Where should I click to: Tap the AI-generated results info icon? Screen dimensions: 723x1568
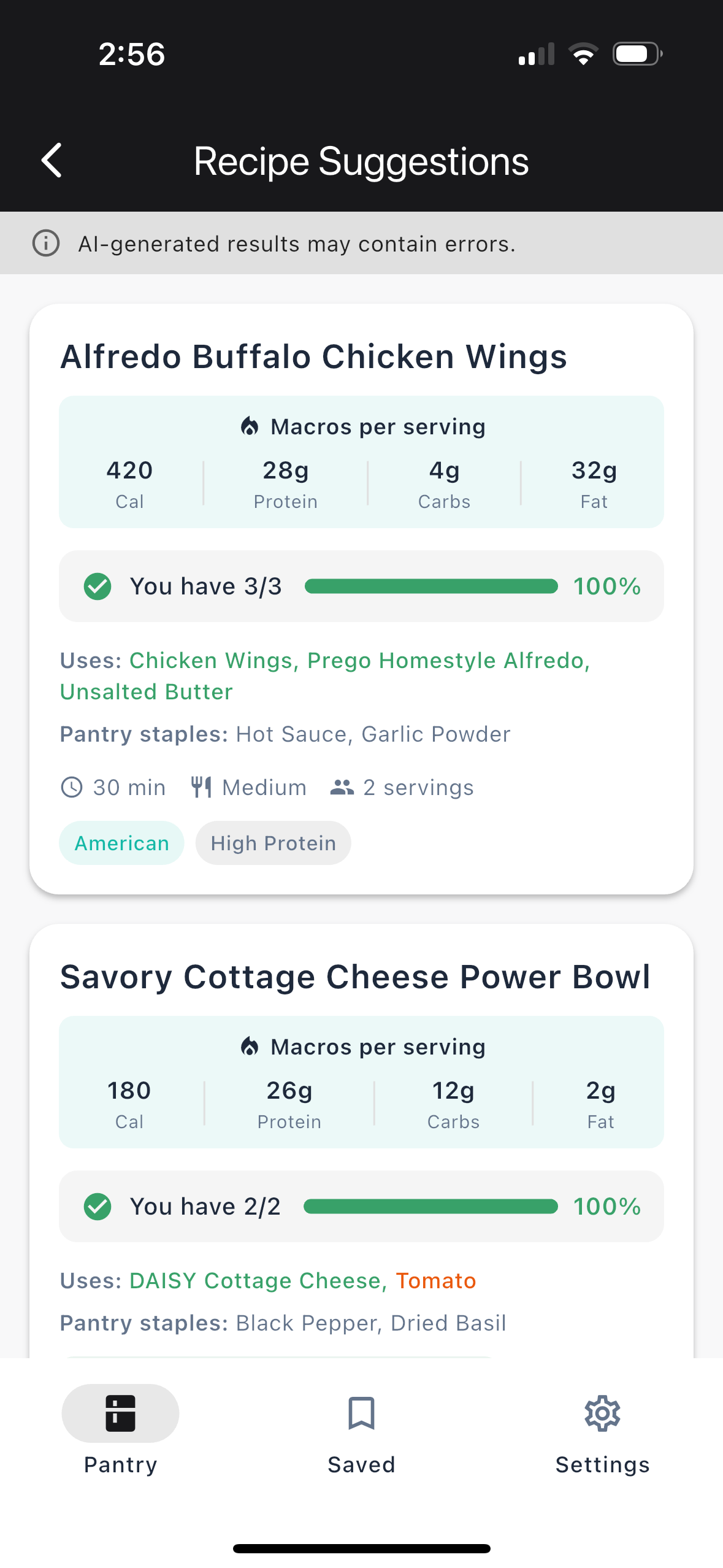click(45, 243)
